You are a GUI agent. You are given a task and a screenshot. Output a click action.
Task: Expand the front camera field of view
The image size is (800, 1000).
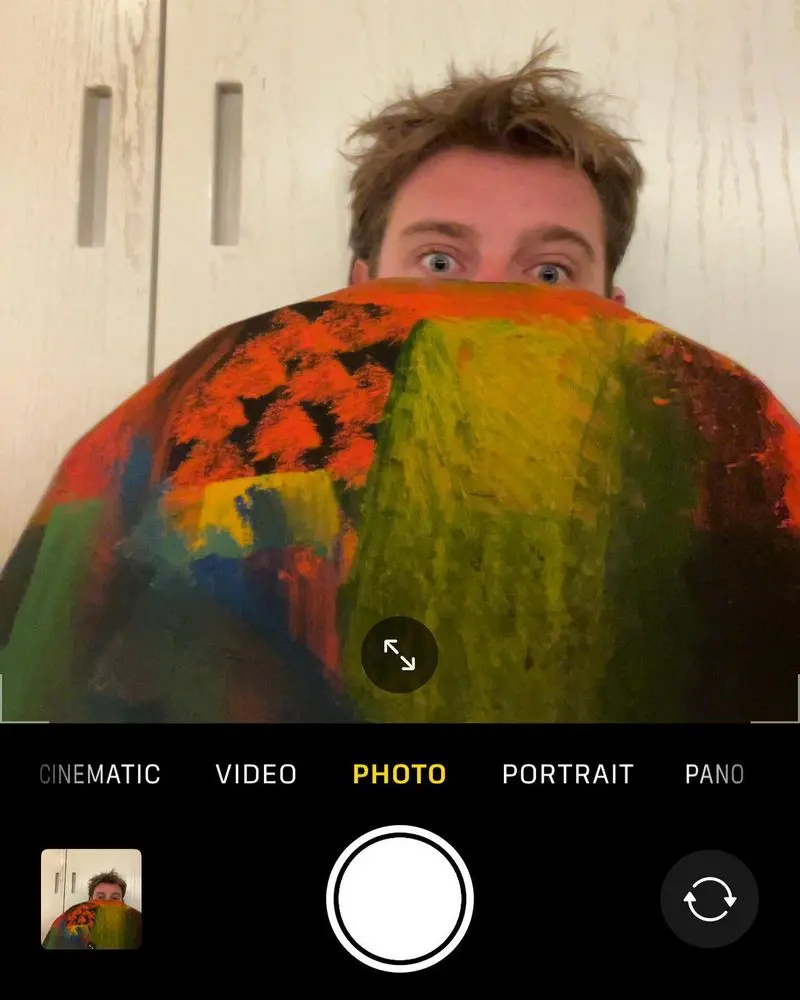(x=399, y=655)
